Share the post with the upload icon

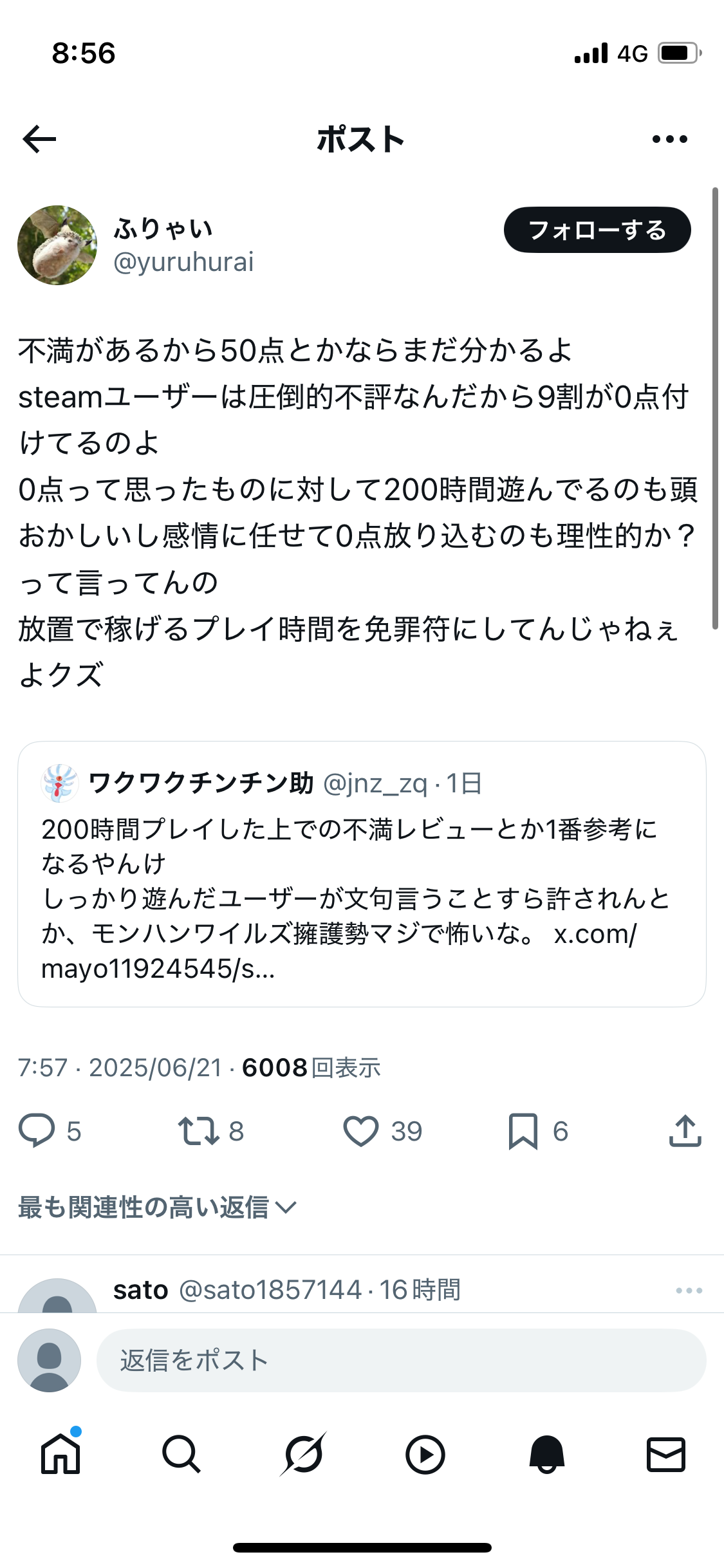685,1131
